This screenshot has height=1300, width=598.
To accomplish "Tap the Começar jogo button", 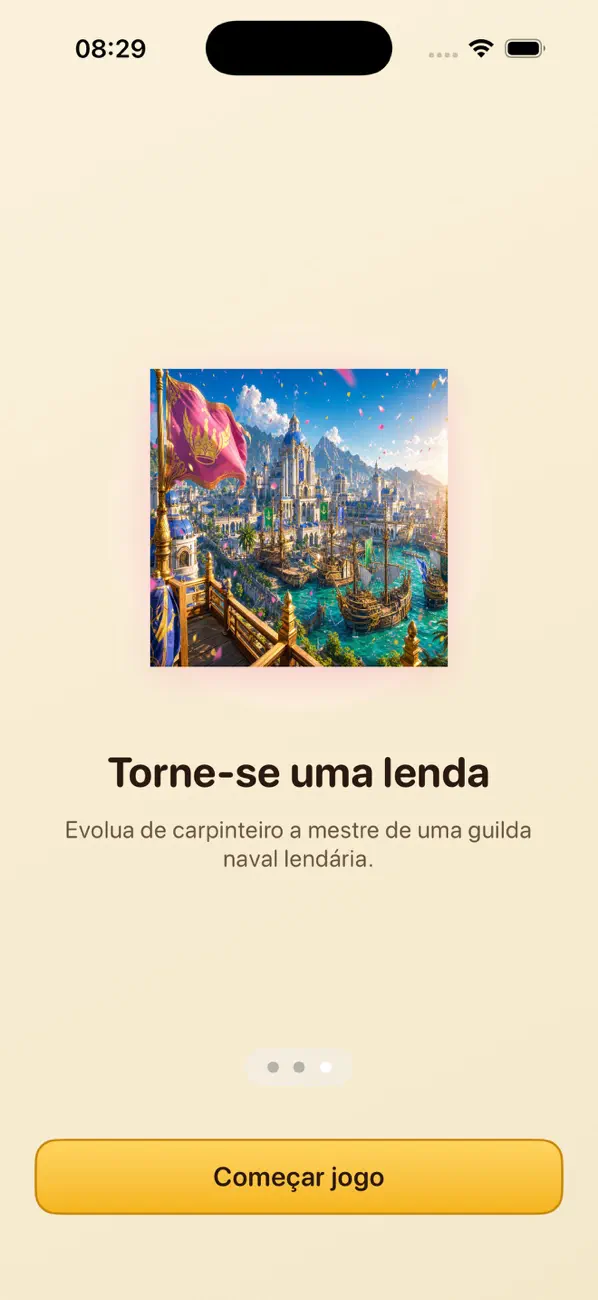I will [x=299, y=1177].
